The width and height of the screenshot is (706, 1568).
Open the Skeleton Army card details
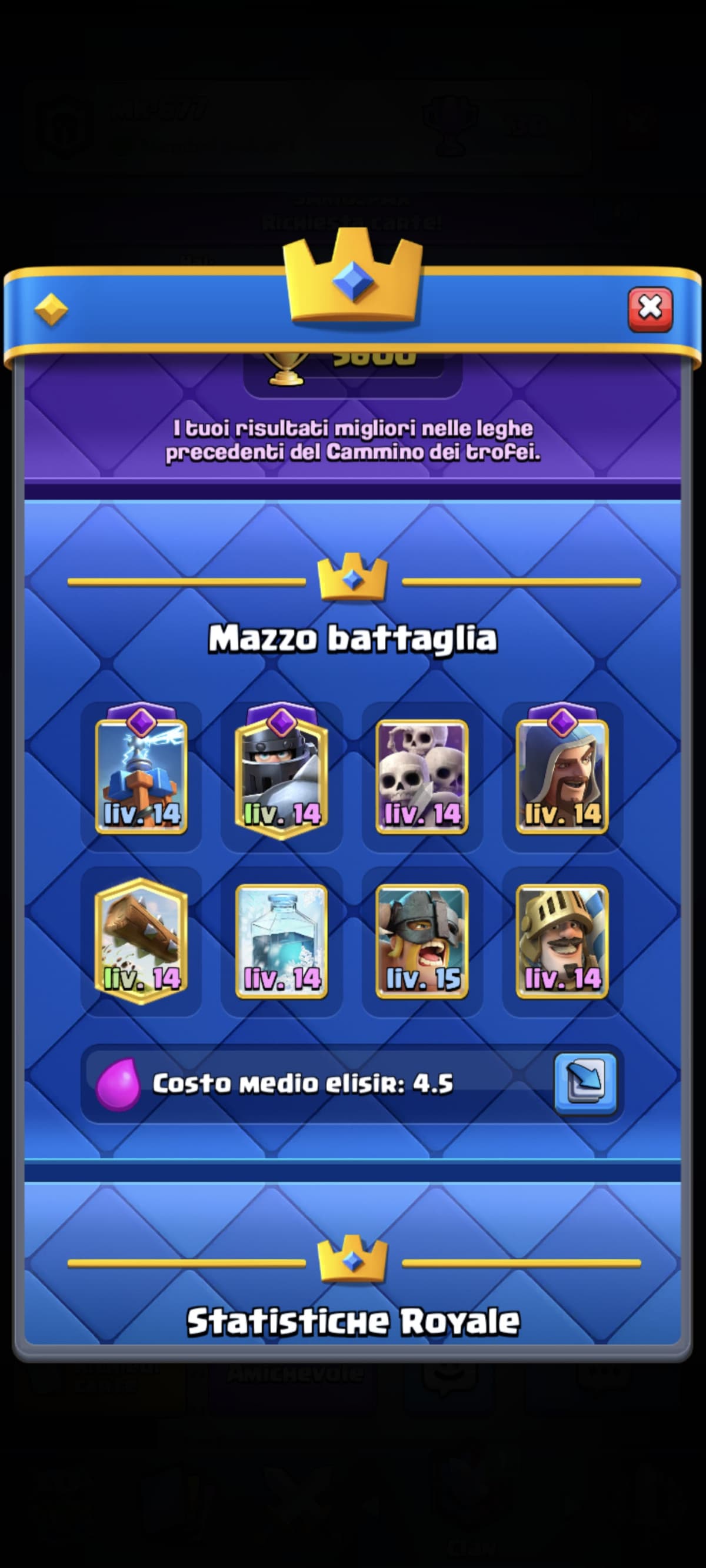(x=422, y=776)
